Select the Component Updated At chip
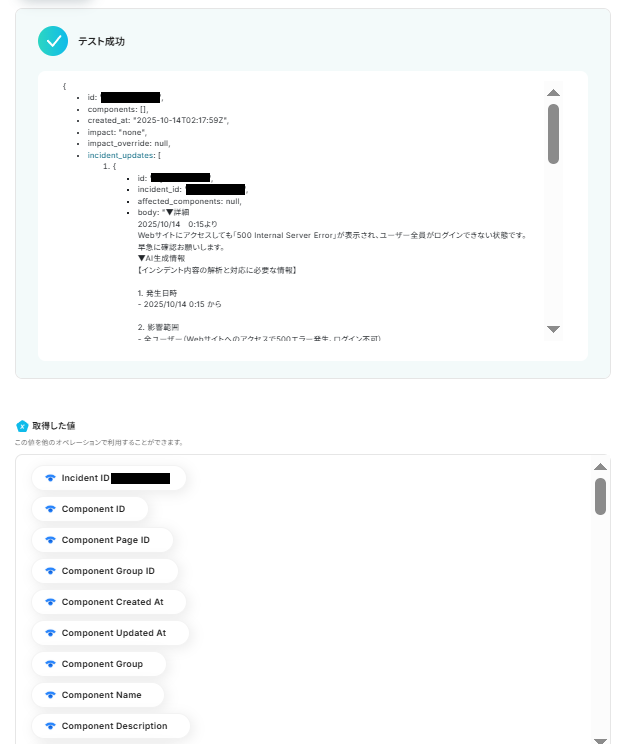The image size is (625, 744). 113,633
